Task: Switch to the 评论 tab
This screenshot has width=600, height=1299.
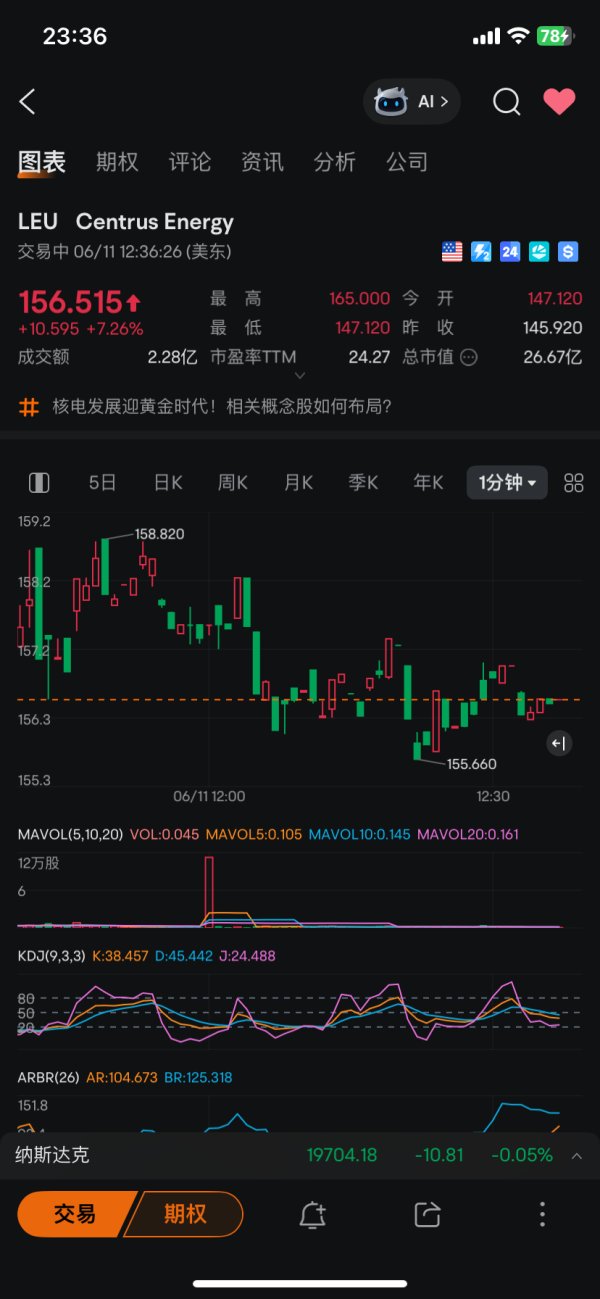Action: click(190, 162)
